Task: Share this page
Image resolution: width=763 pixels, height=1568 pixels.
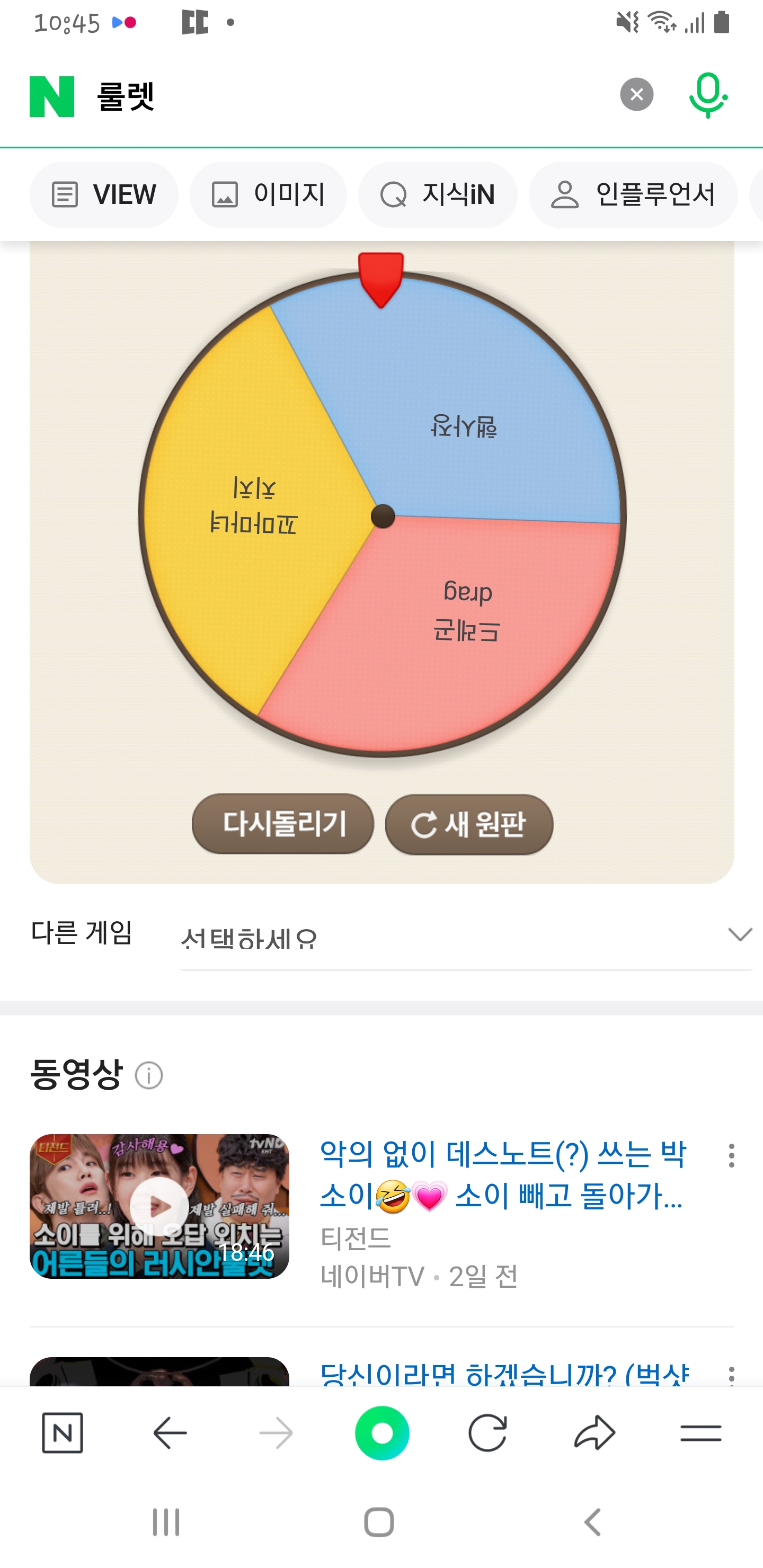Action: (595, 1433)
